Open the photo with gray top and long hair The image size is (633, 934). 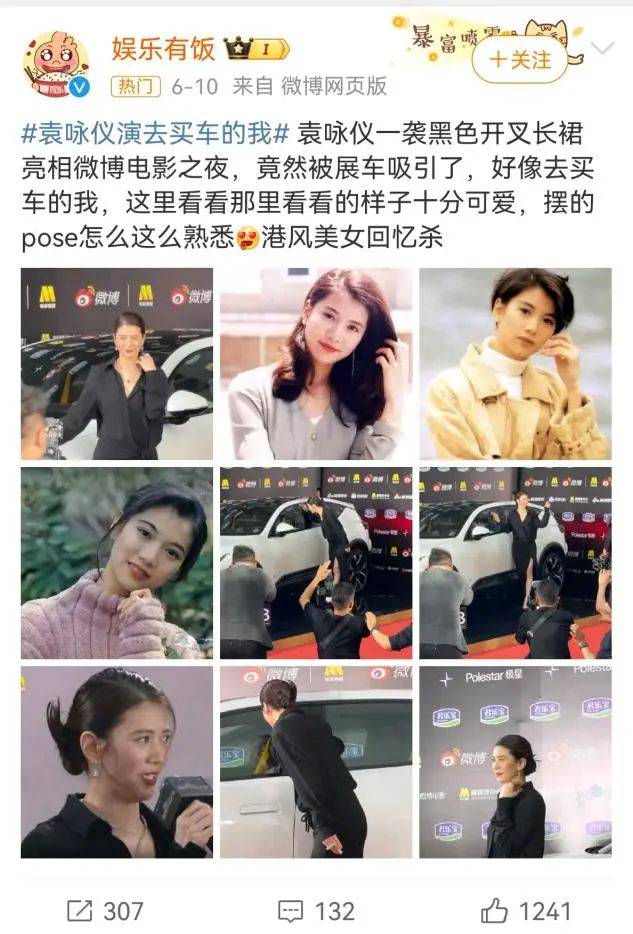click(x=315, y=363)
